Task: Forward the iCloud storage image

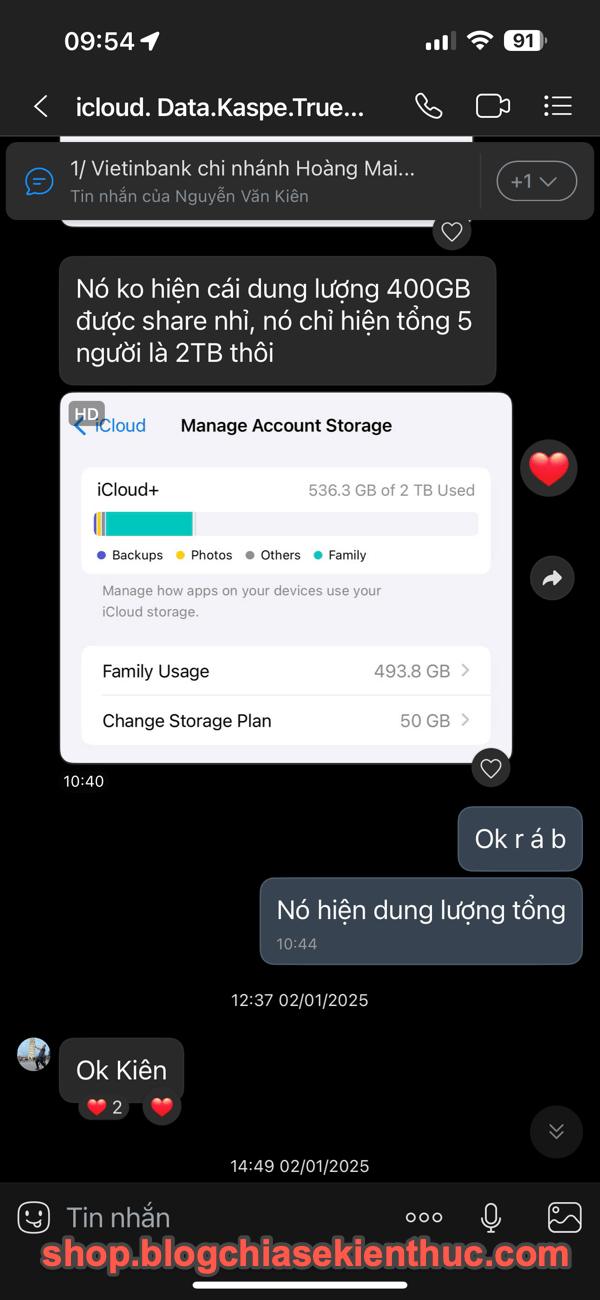Action: coord(552,578)
